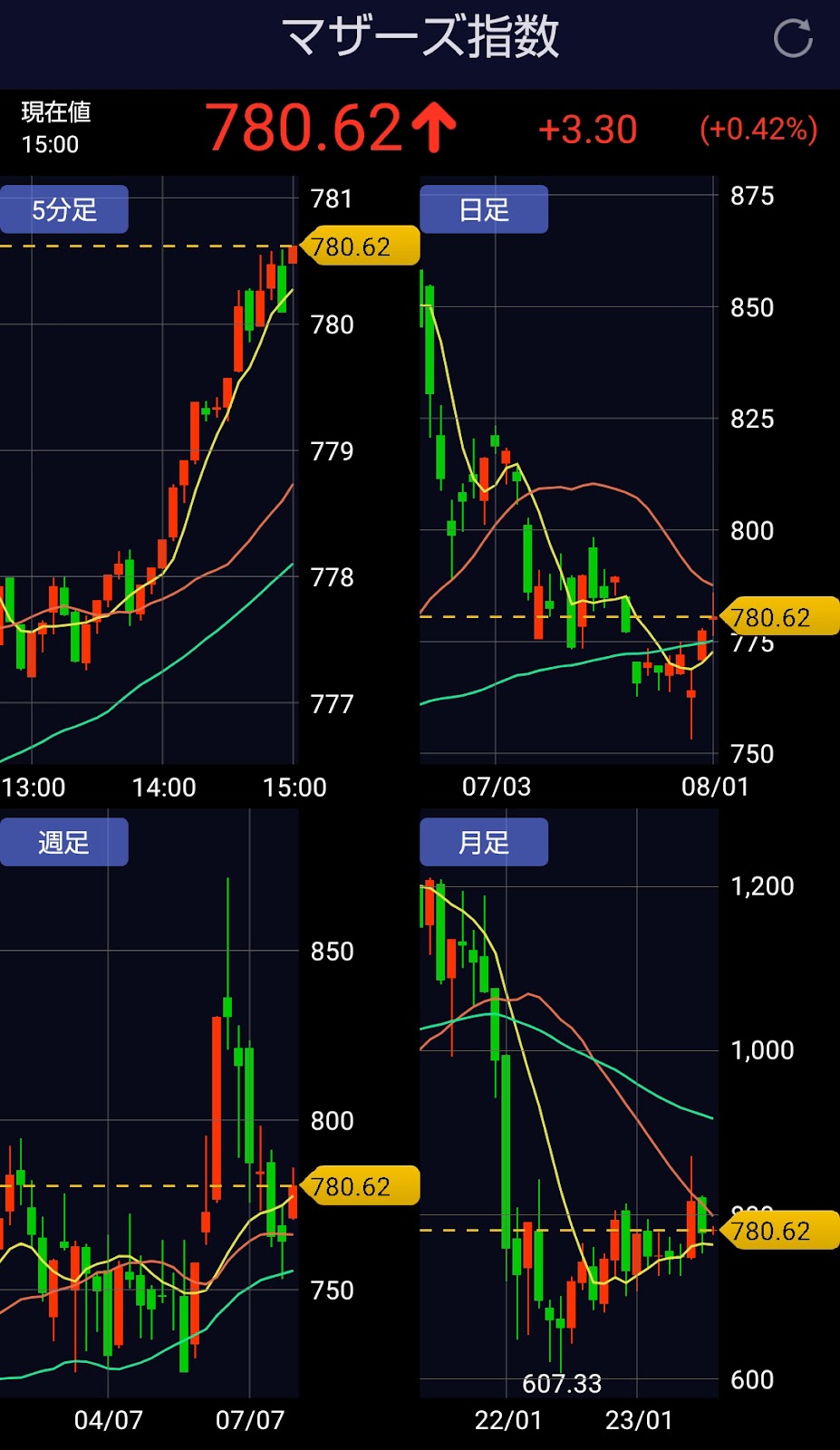Refresh the マザーズ指数 data
Image resolution: width=840 pixels, height=1450 pixels.
793,38
